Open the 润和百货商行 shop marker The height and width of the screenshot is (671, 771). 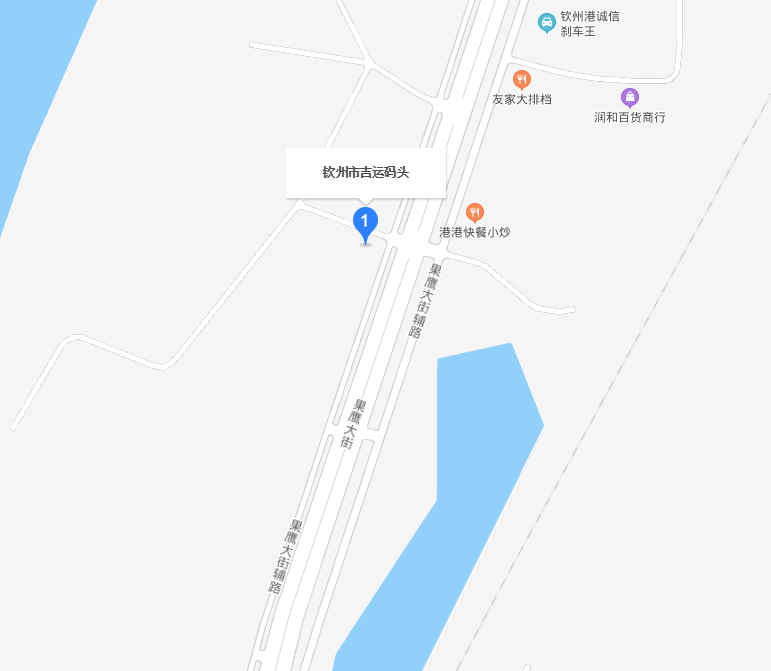pos(630,97)
